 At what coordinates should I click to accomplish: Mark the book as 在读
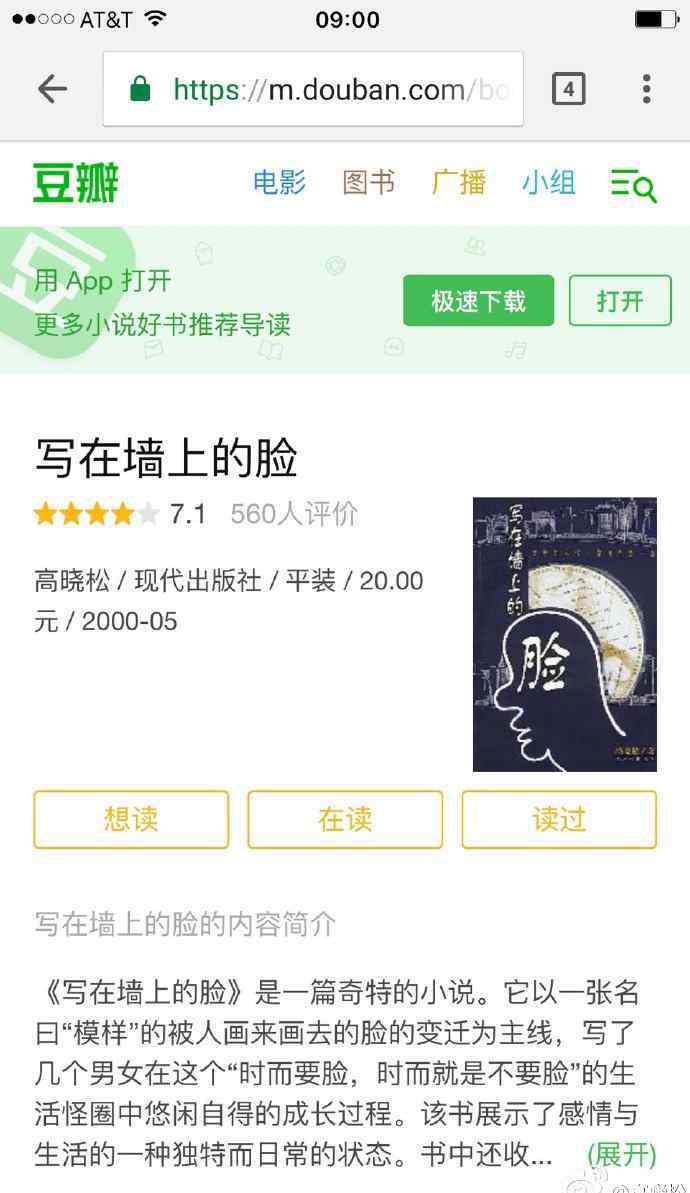[345, 819]
